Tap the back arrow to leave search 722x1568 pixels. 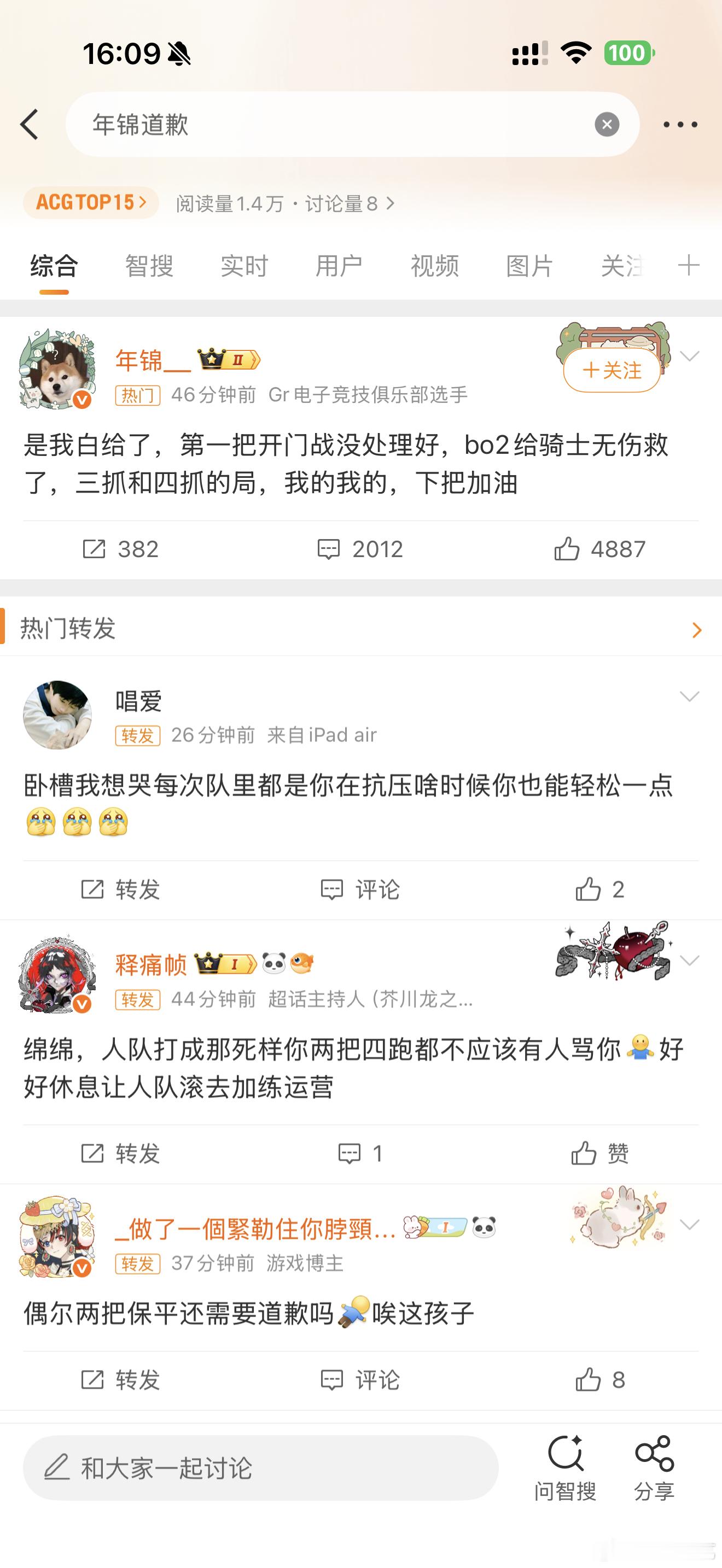tap(30, 124)
